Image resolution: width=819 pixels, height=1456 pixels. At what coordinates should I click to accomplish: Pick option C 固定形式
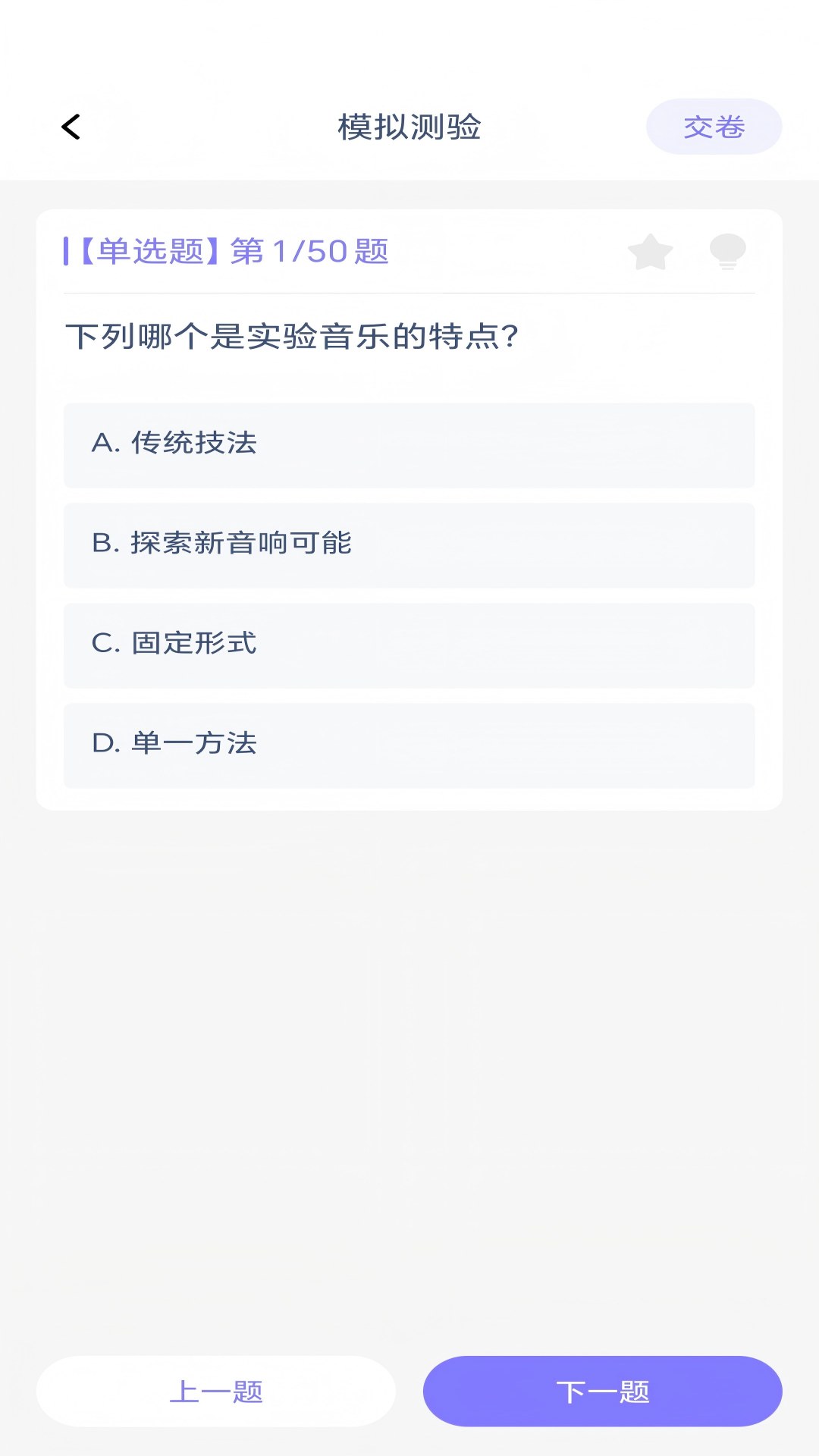409,645
